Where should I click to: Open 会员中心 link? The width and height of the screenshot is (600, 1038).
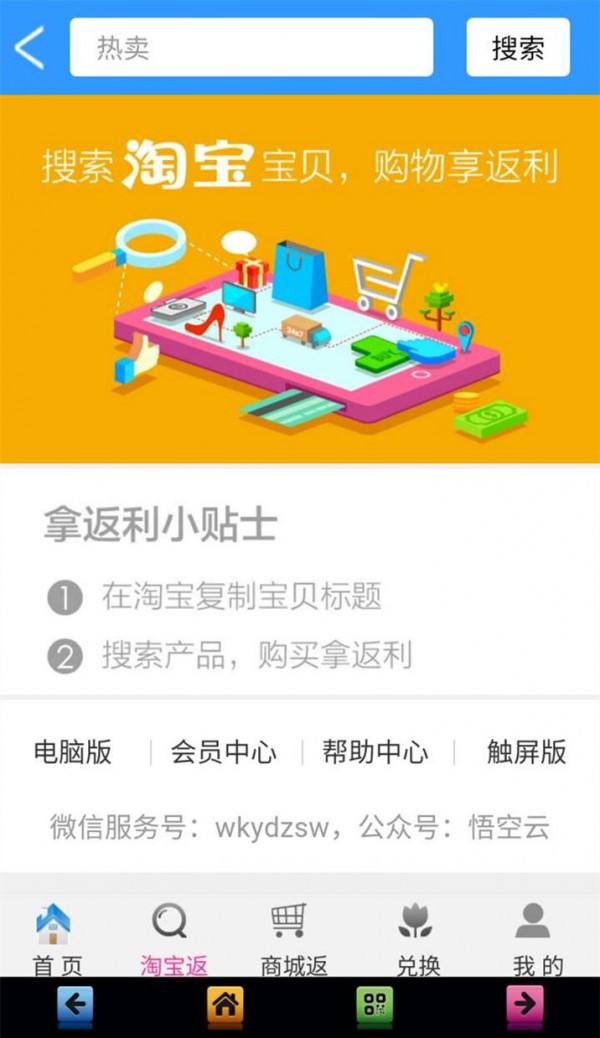click(224, 752)
